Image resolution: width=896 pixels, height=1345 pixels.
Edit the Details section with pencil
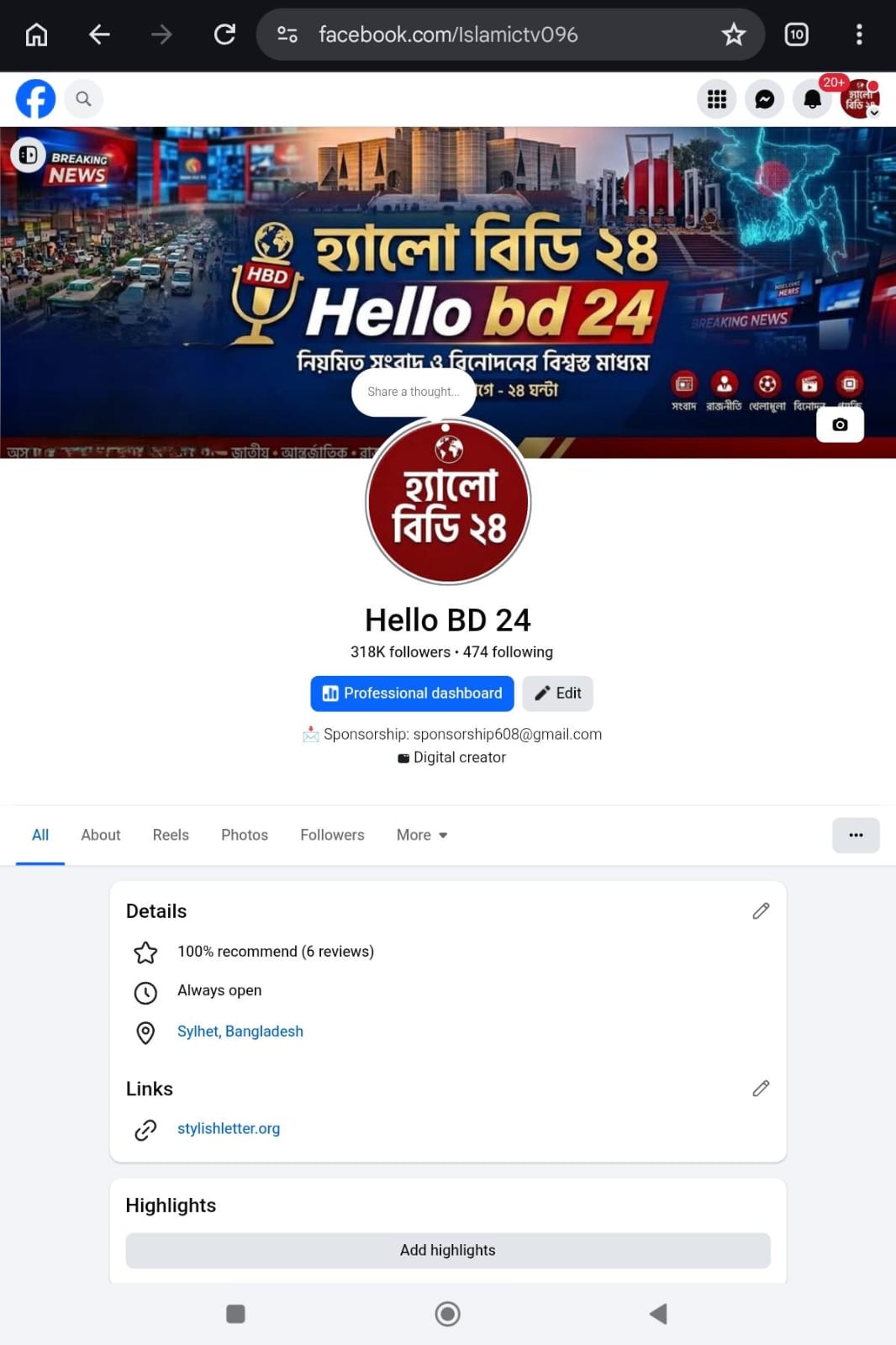(761, 911)
